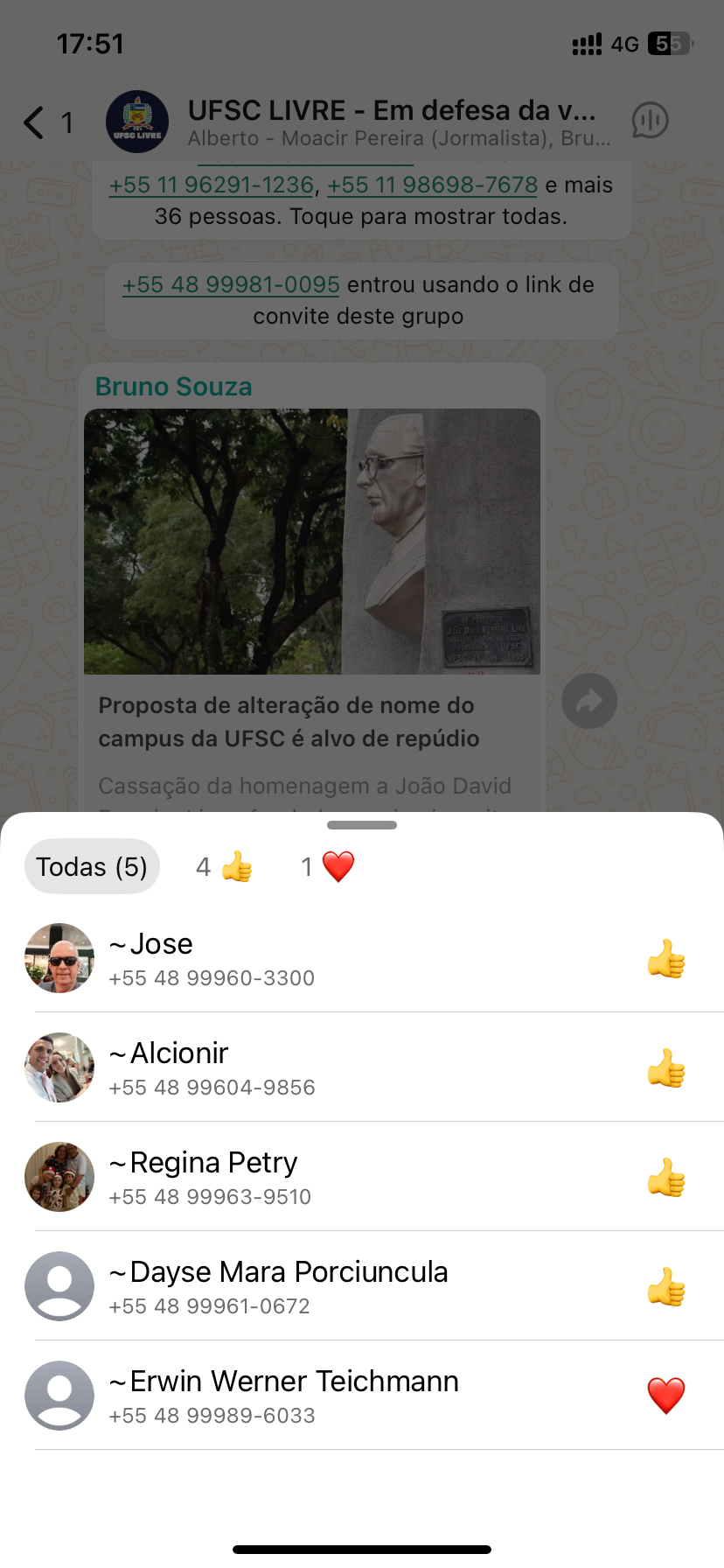This screenshot has height=1568, width=724.
Task: Filter reactions by thumbs up
Action: pyautogui.click(x=225, y=867)
